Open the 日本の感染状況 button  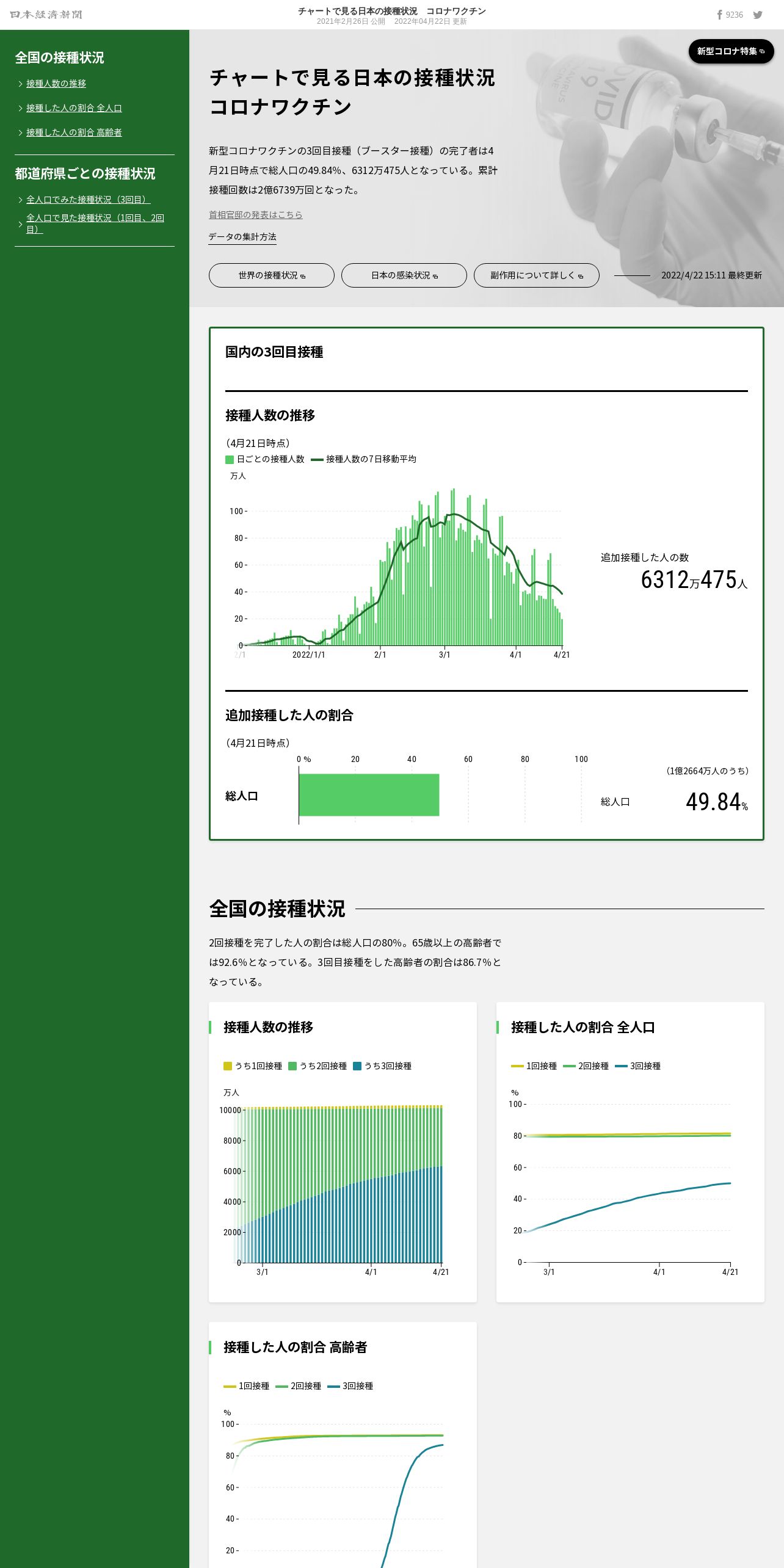[404, 275]
